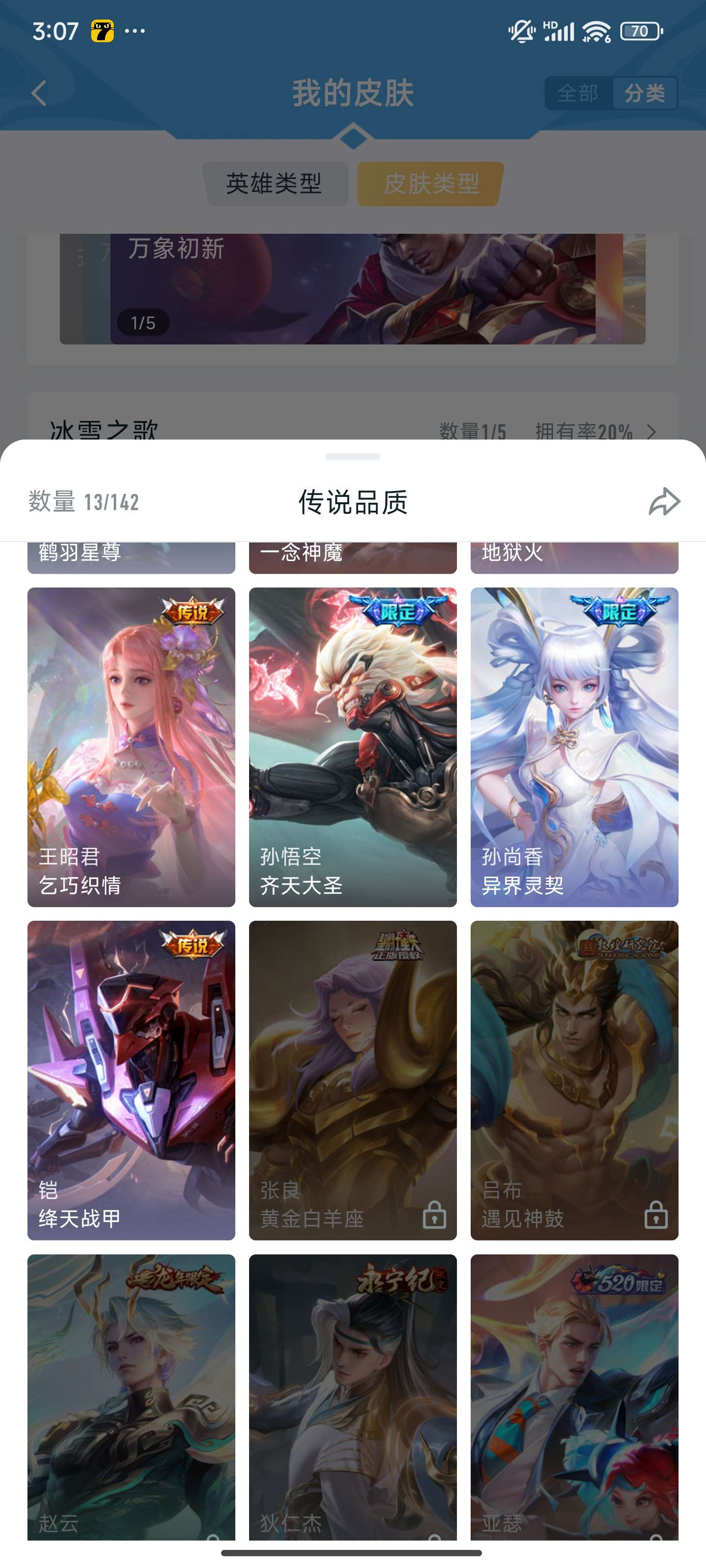Switch to the 分类 view
This screenshot has width=706, height=1568.
point(645,93)
